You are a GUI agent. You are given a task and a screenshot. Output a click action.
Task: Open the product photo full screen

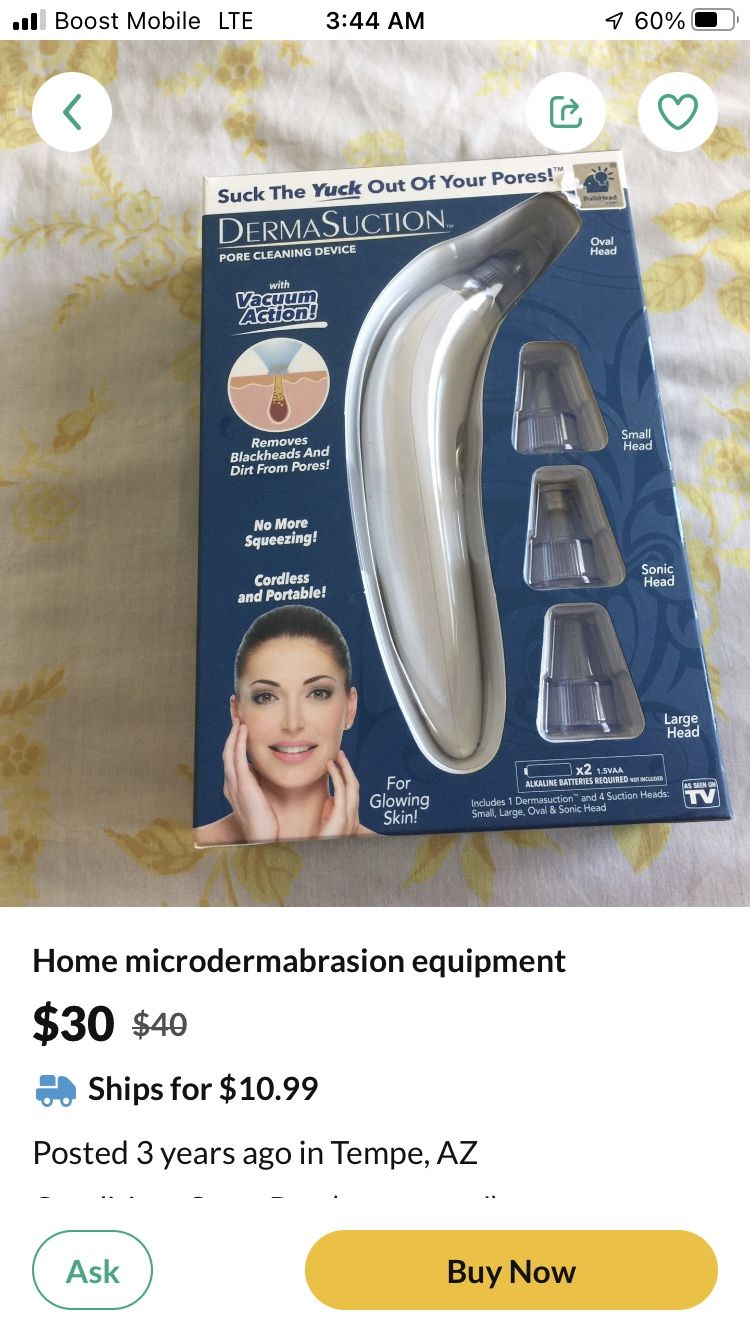[x=375, y=500]
